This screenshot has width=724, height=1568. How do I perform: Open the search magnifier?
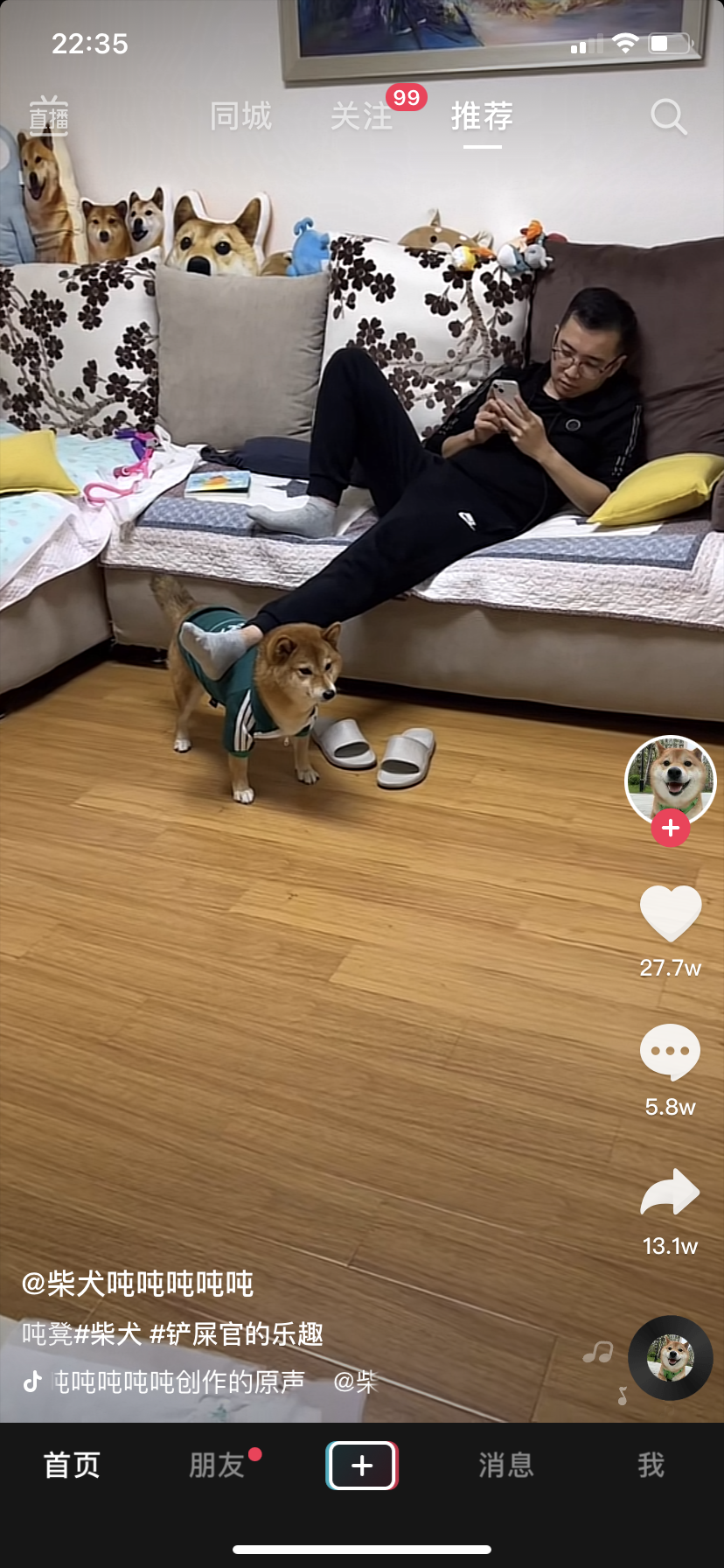[669, 116]
